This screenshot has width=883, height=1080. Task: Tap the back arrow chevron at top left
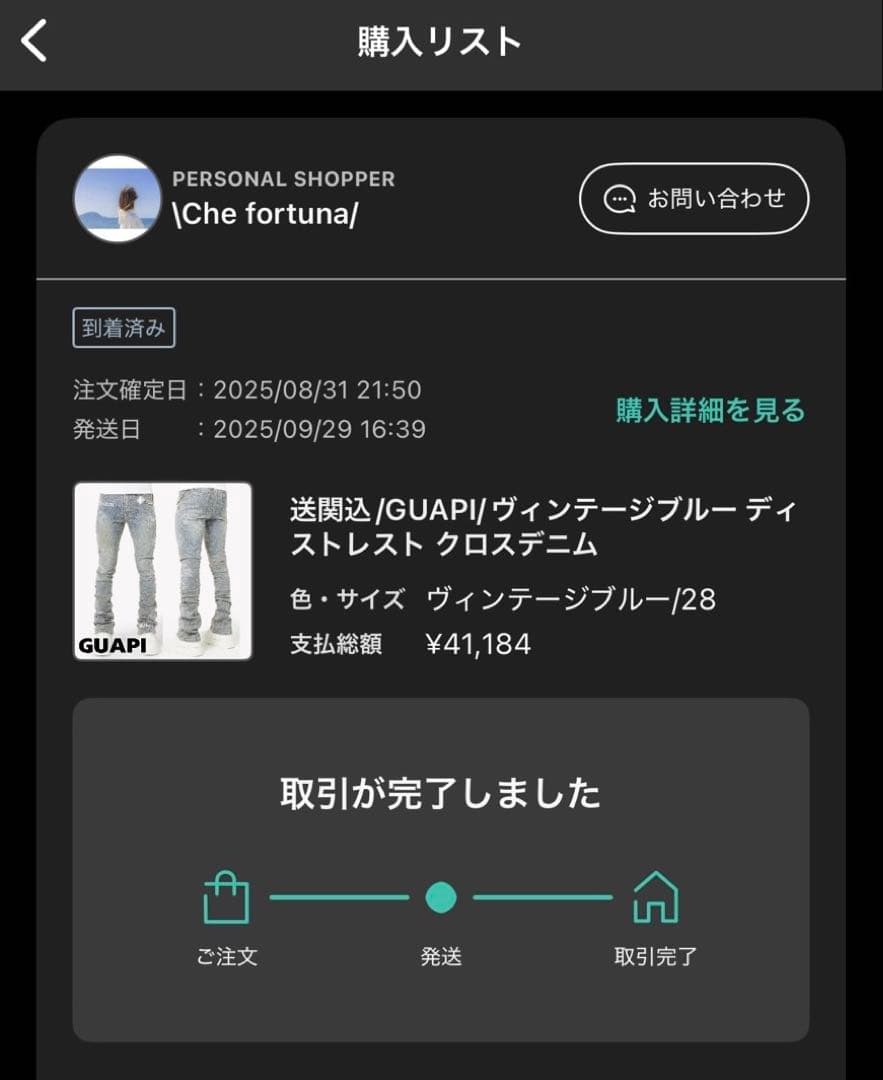point(35,42)
